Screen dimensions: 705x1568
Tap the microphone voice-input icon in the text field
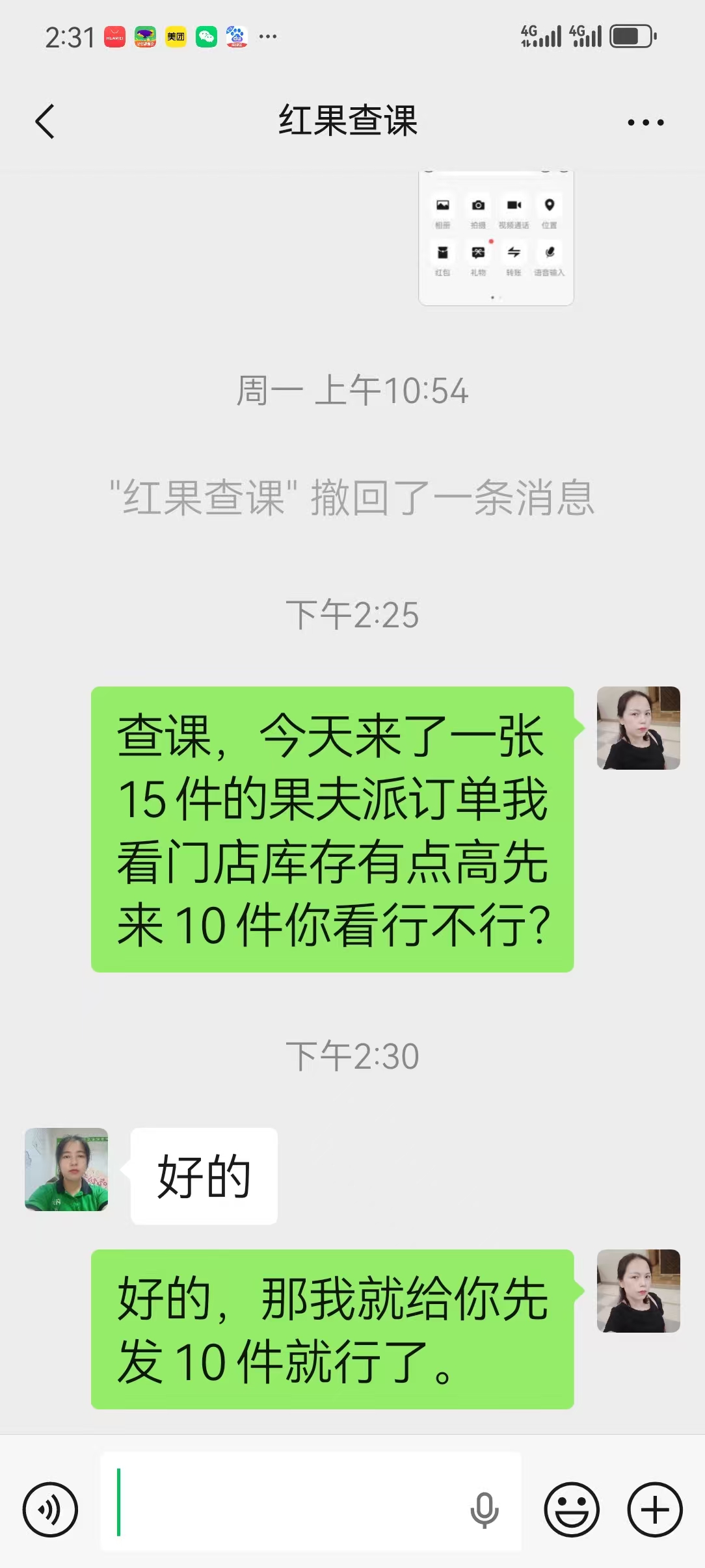pyautogui.click(x=484, y=1509)
